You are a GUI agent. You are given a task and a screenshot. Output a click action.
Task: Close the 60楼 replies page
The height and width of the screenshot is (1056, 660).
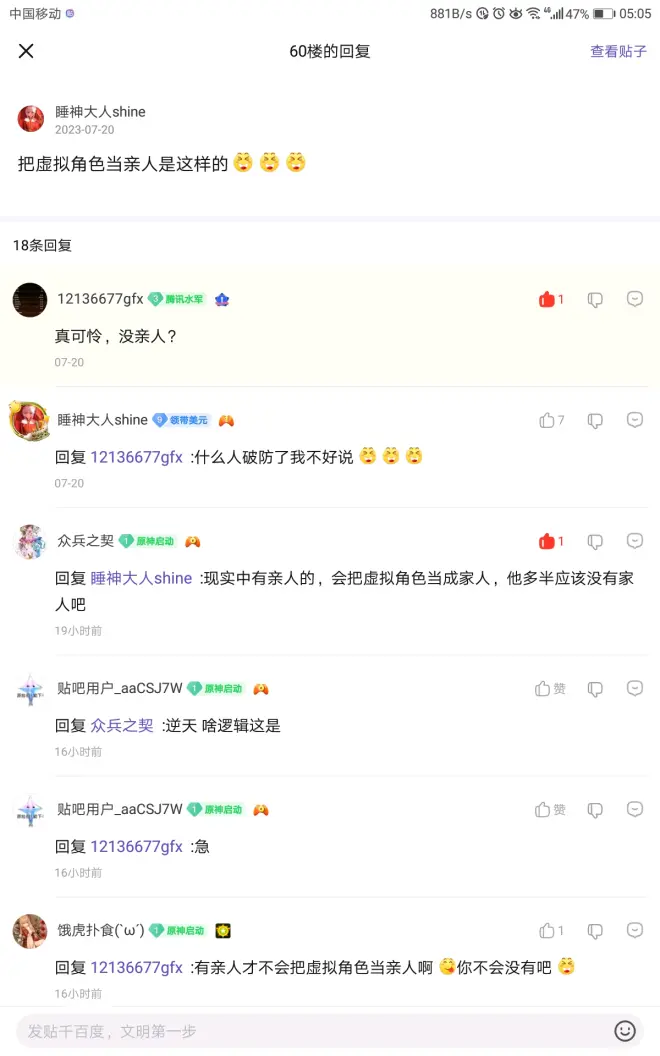[x=26, y=51]
